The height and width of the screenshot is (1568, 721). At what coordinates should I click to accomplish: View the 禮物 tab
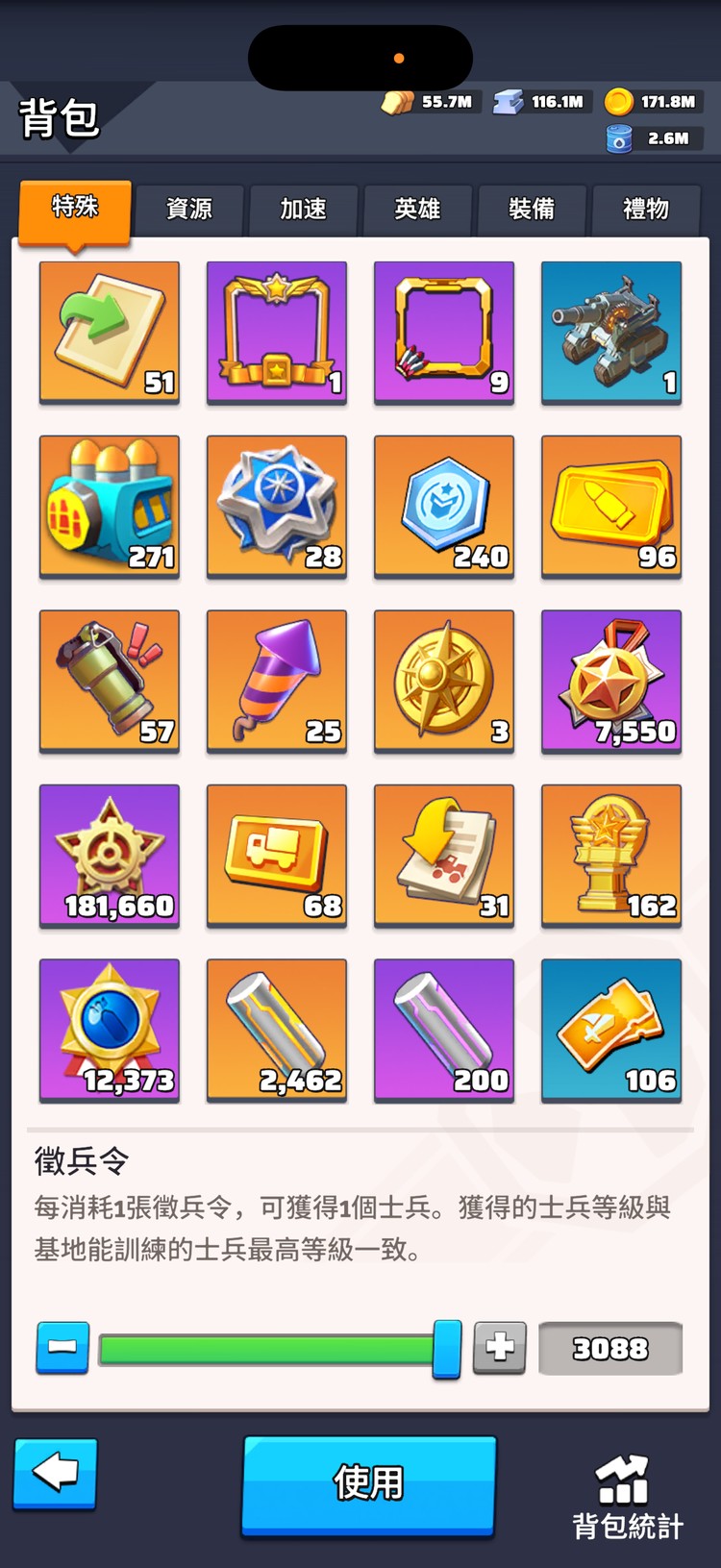646,209
